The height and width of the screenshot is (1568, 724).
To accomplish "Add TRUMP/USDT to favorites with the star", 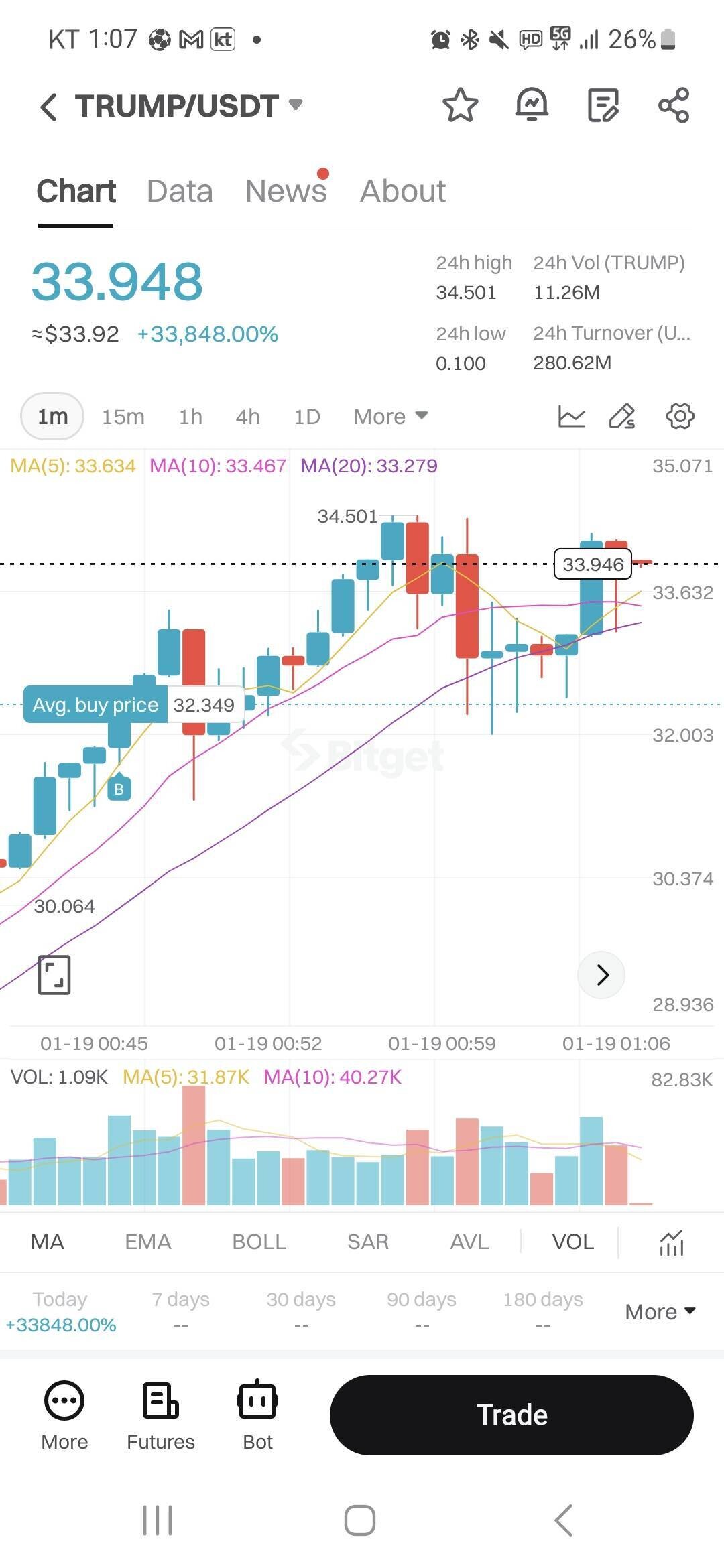I will tap(460, 105).
